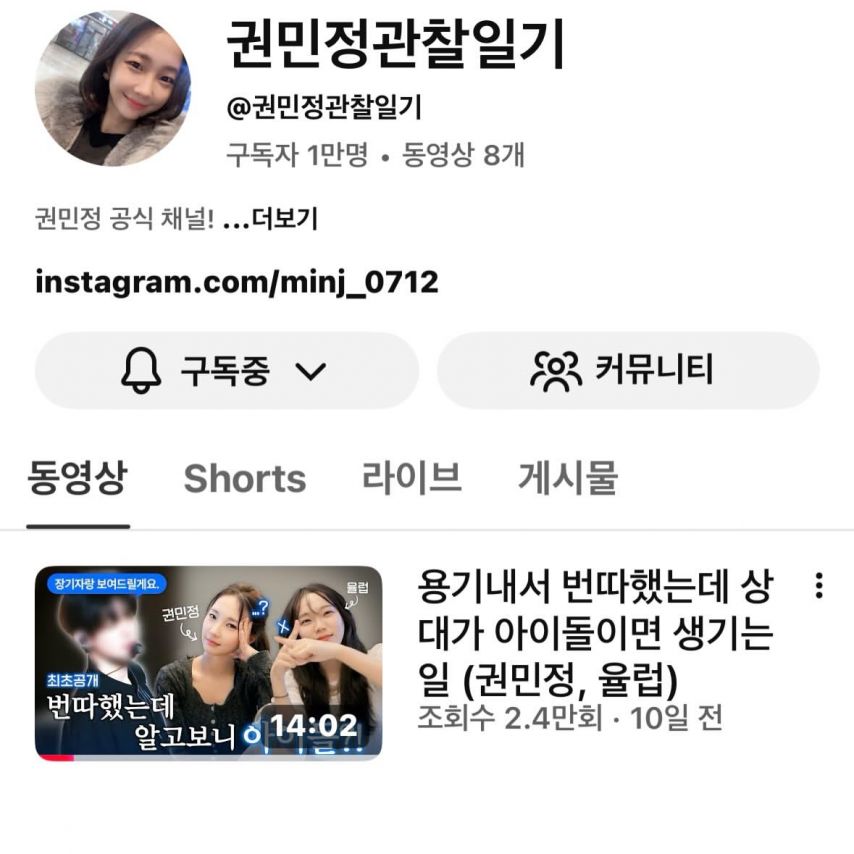
Task: Switch to the Shorts tab
Action: 244,479
